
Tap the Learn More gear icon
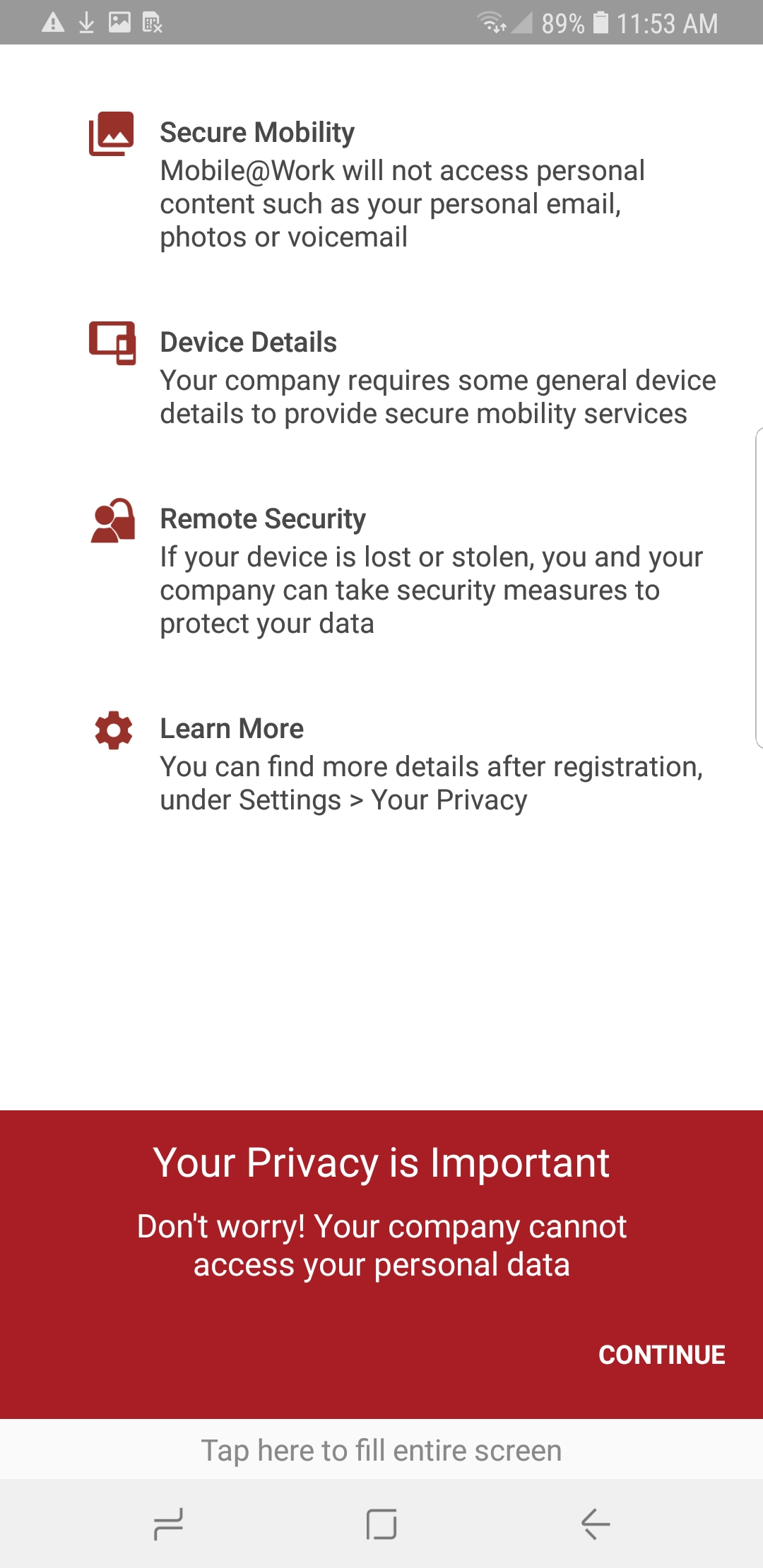pyautogui.click(x=113, y=731)
